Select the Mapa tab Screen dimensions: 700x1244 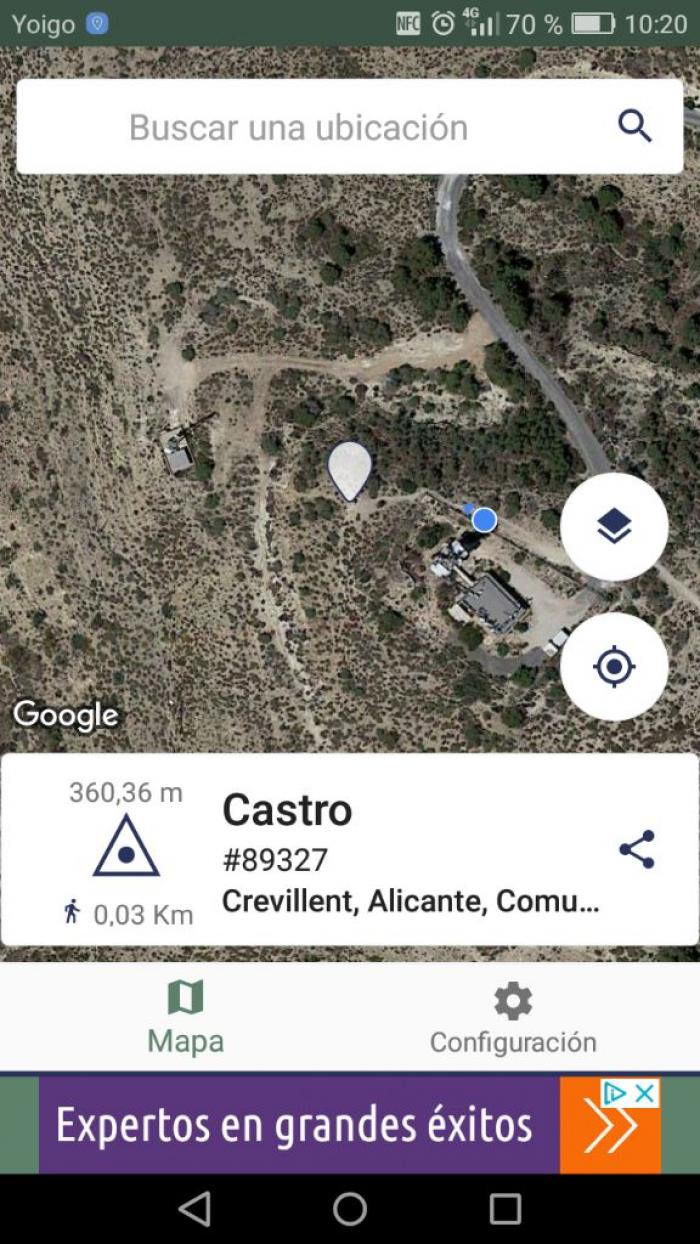pyautogui.click(x=186, y=1018)
